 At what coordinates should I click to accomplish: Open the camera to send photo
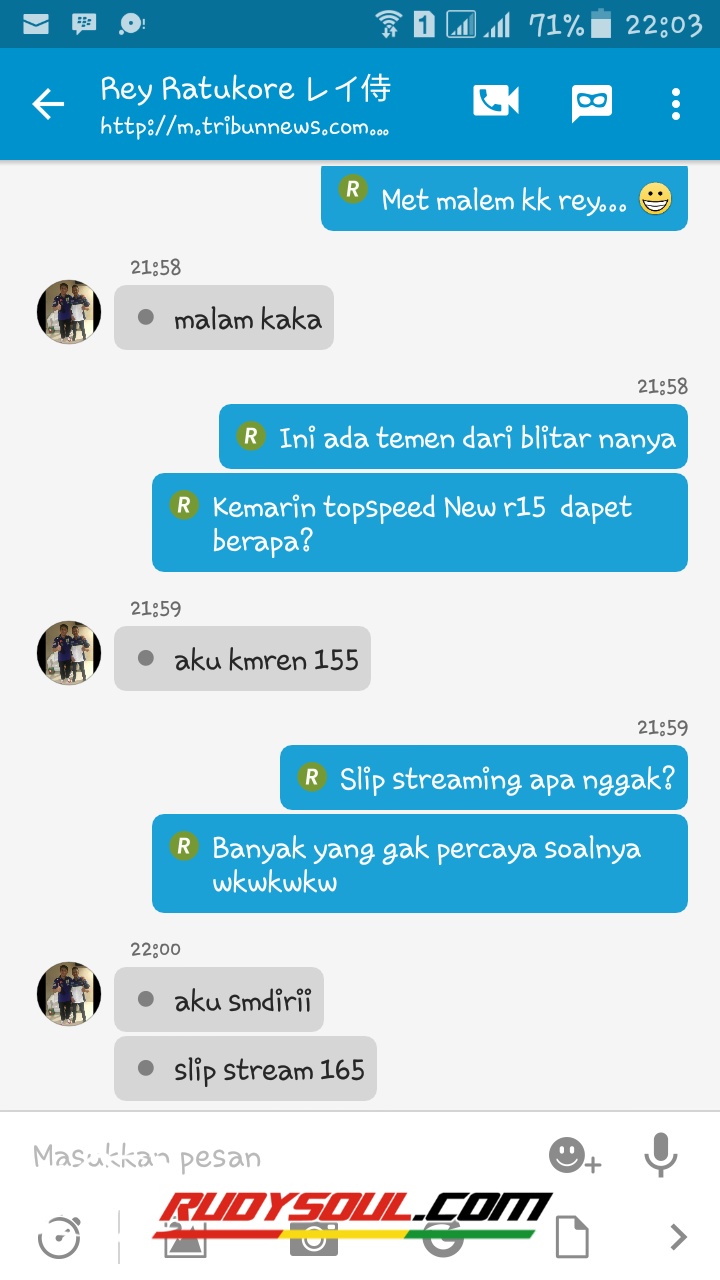314,1238
